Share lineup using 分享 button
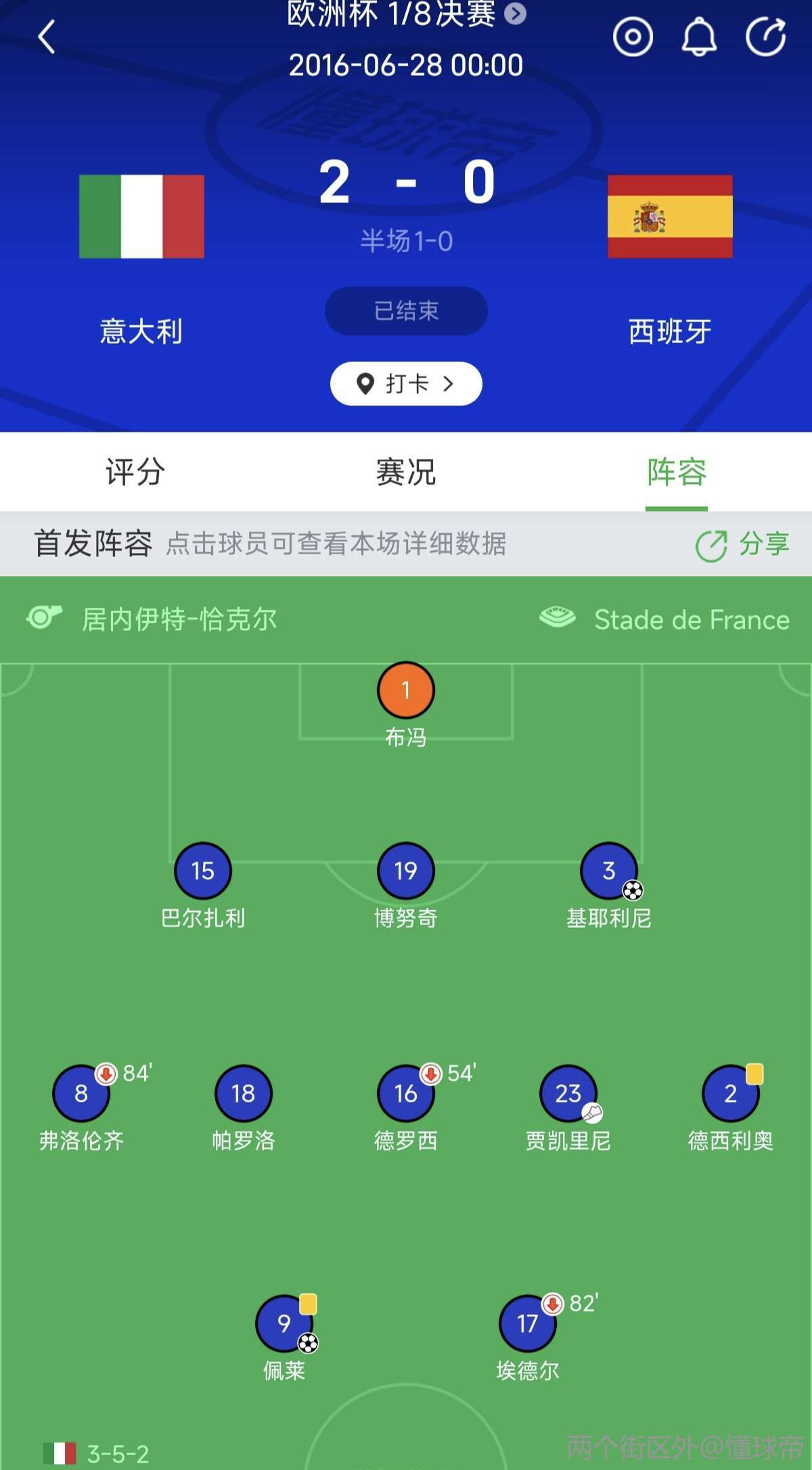Viewport: 812px width, 1470px height. coord(743,544)
